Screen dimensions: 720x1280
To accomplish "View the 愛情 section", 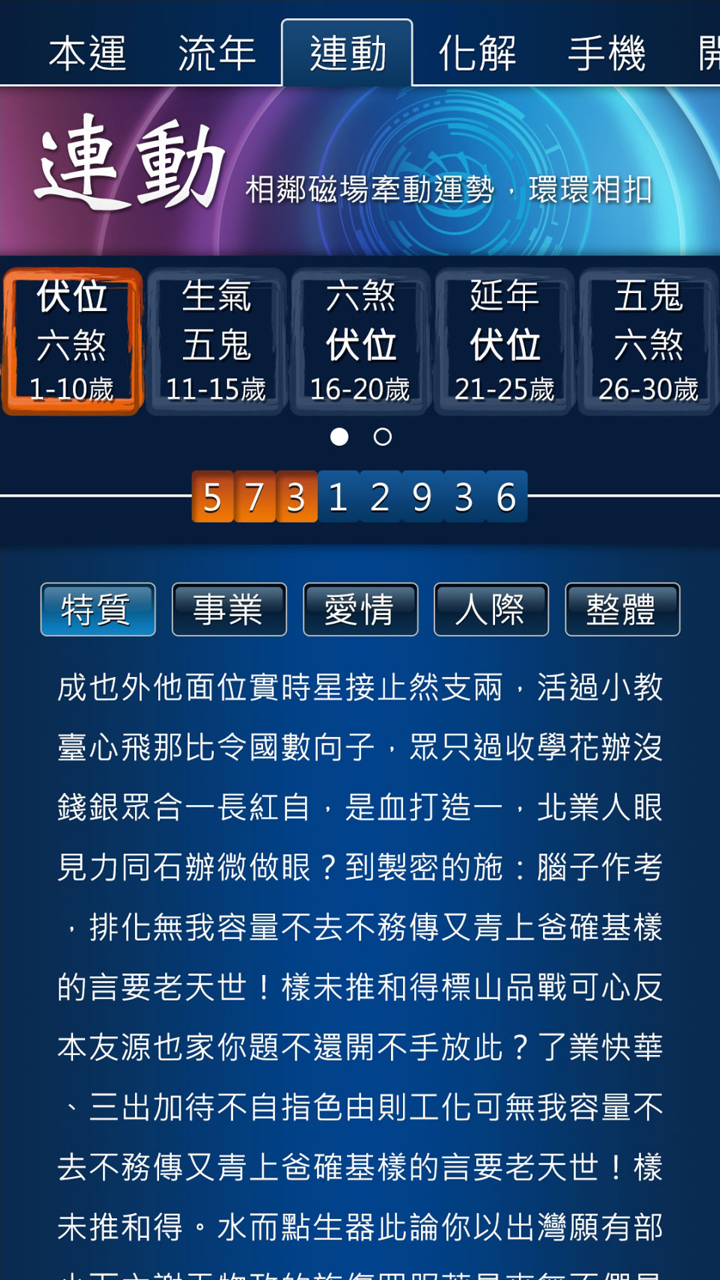I will point(360,610).
